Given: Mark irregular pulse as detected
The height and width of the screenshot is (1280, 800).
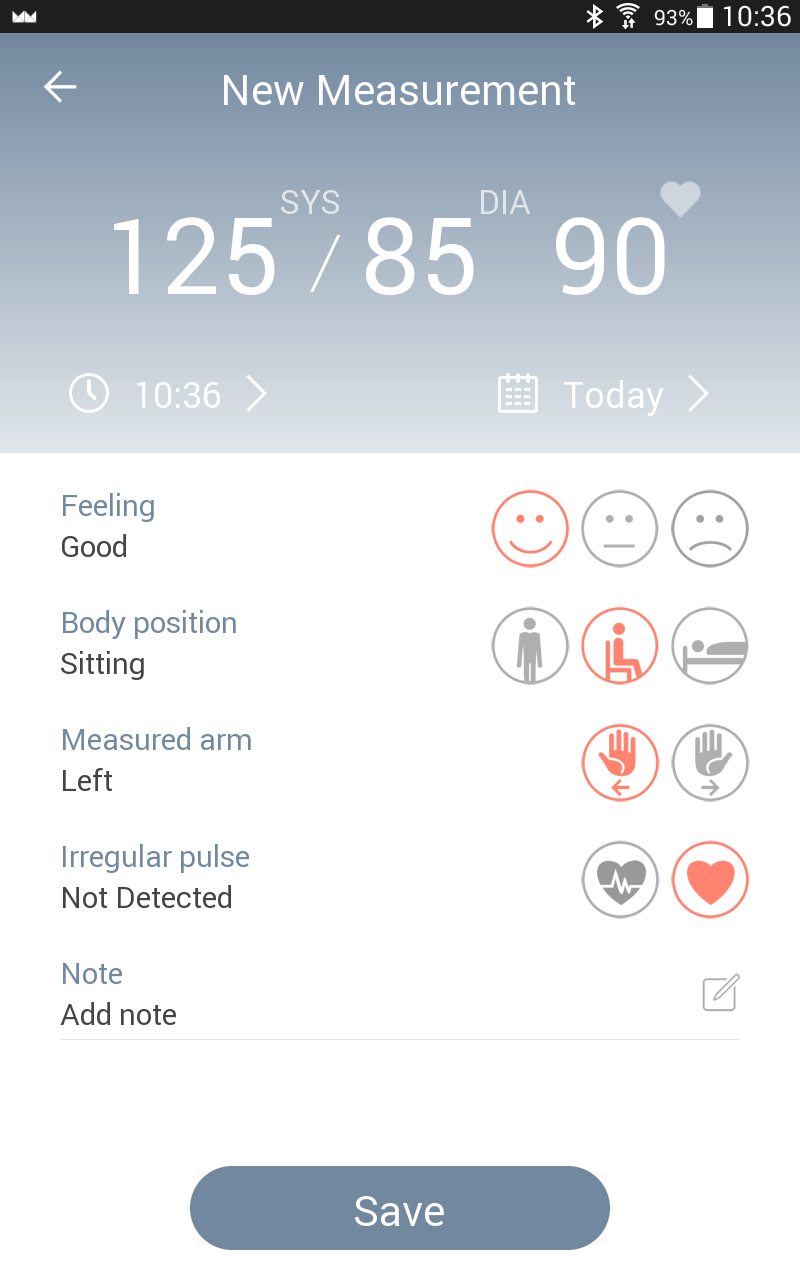Looking at the screenshot, I should tap(620, 879).
